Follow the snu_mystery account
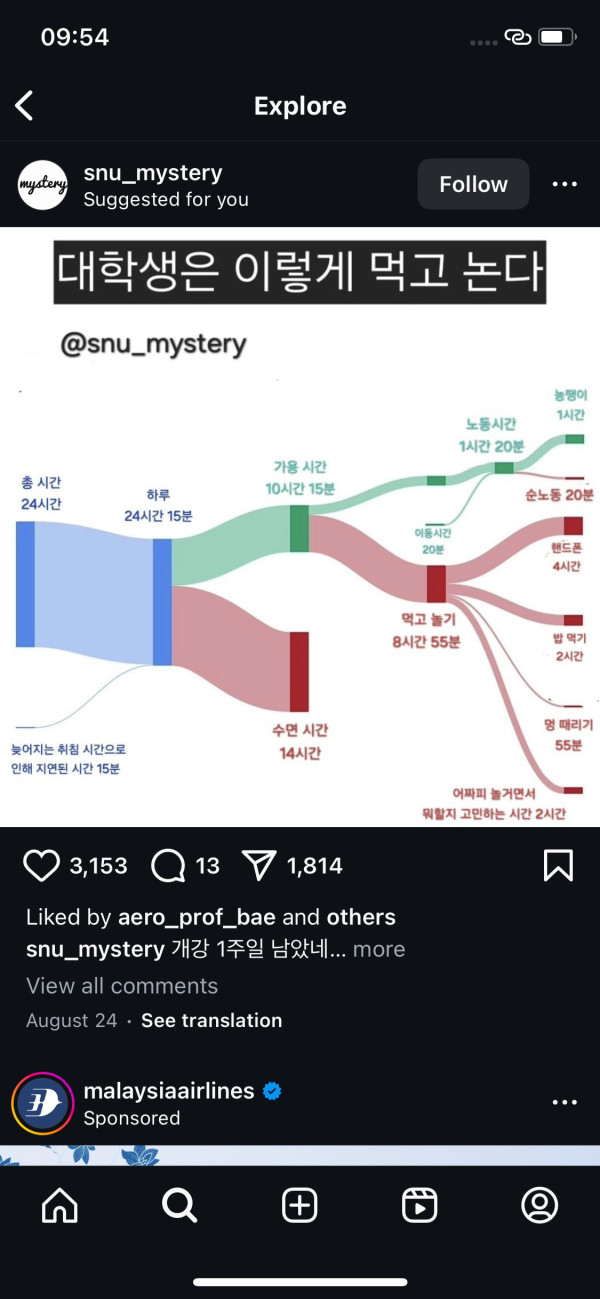The height and width of the screenshot is (1299, 600). 473,184
